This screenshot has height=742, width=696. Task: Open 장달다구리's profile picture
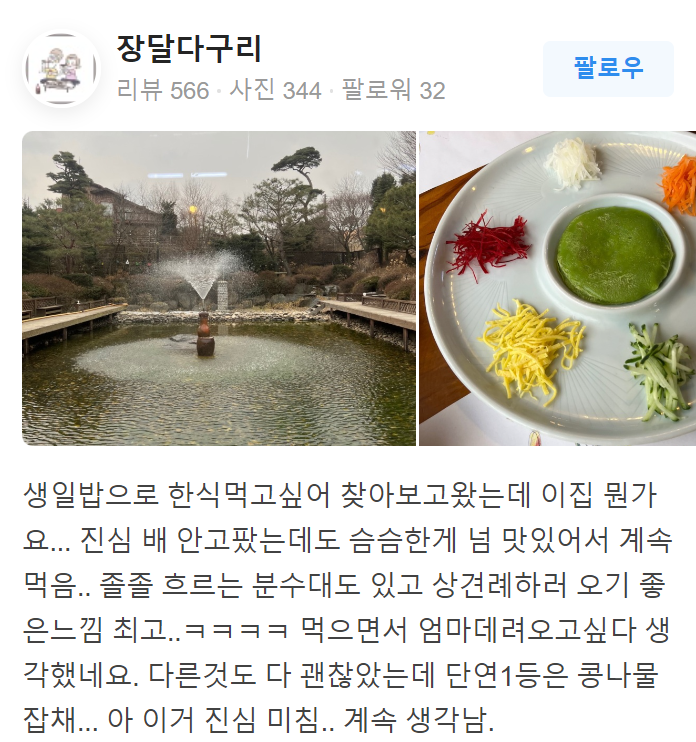pyautogui.click(x=62, y=69)
